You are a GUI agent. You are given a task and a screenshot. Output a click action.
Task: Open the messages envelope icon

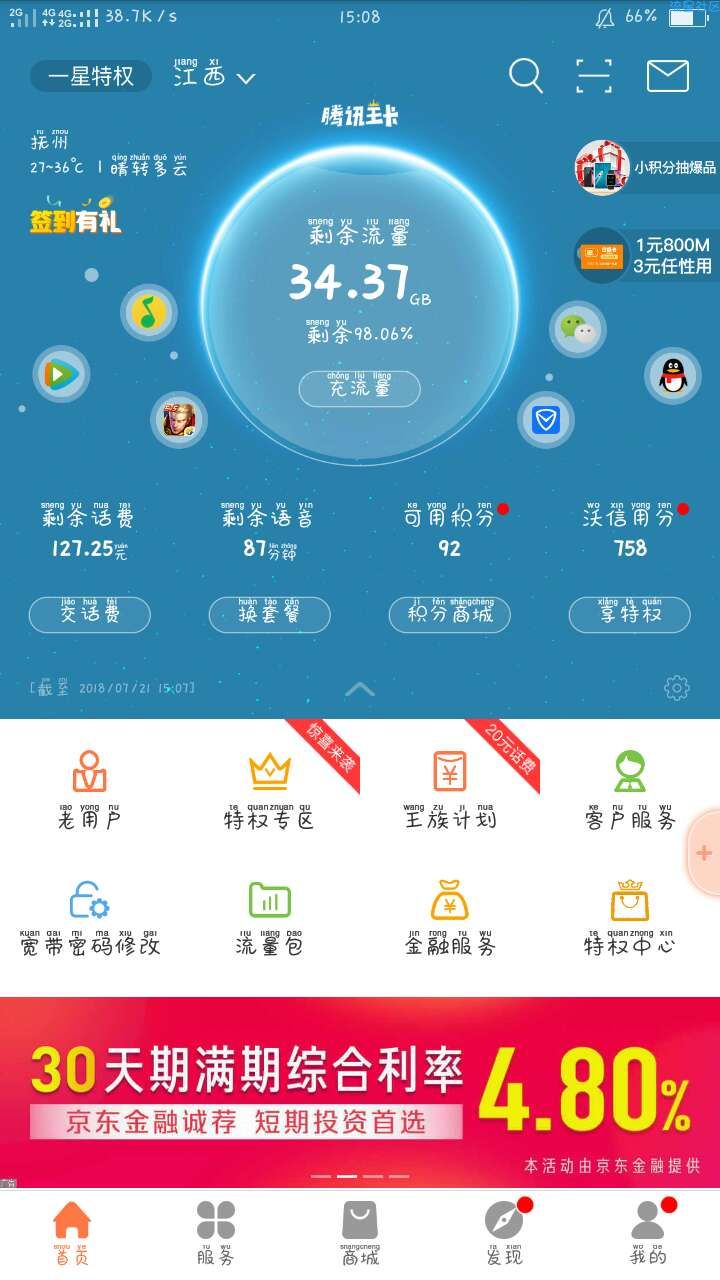point(667,76)
